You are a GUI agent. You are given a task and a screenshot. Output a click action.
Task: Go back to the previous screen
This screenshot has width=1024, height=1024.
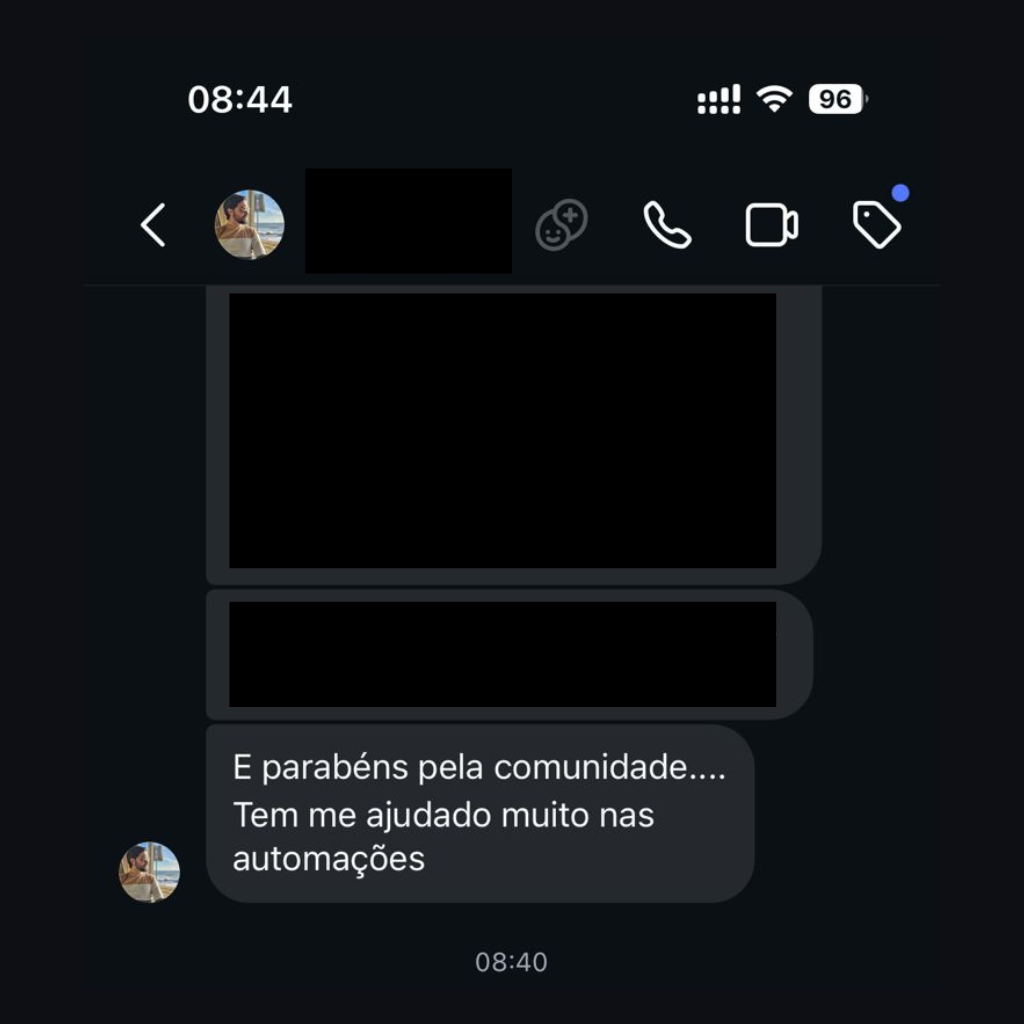[153, 225]
